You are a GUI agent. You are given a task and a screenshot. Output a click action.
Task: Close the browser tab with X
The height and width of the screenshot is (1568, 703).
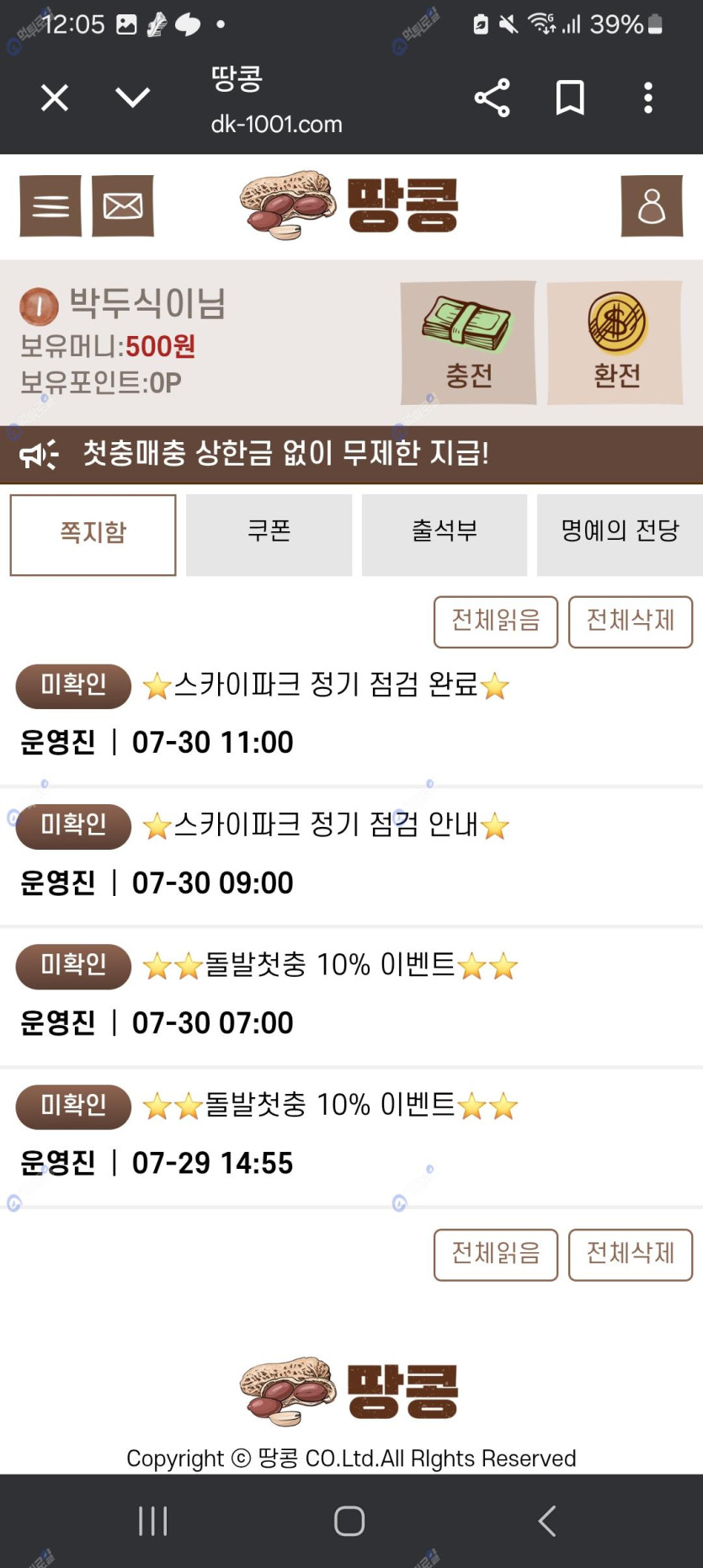55,99
